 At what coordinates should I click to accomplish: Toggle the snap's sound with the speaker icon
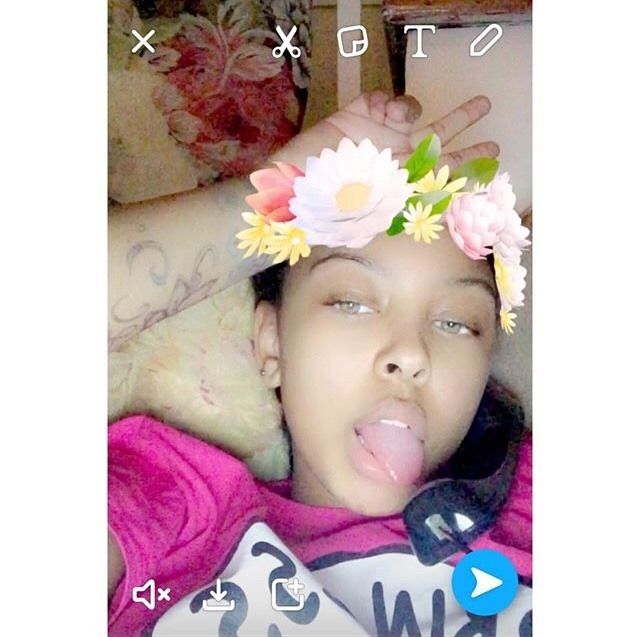click(151, 594)
